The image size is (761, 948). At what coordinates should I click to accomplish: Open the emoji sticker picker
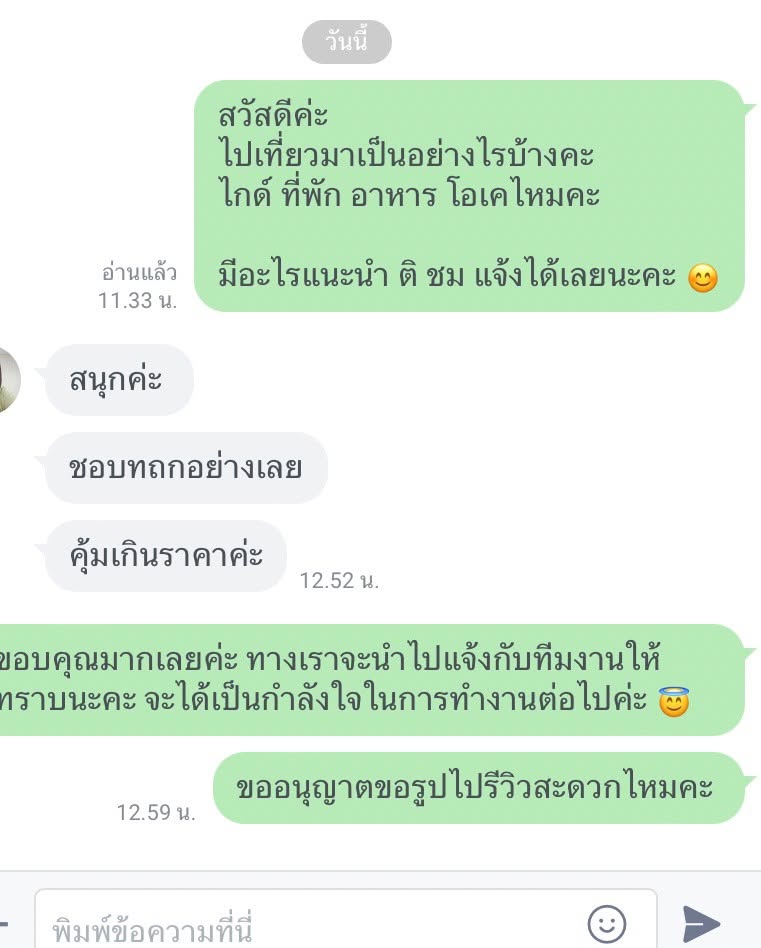click(606, 923)
